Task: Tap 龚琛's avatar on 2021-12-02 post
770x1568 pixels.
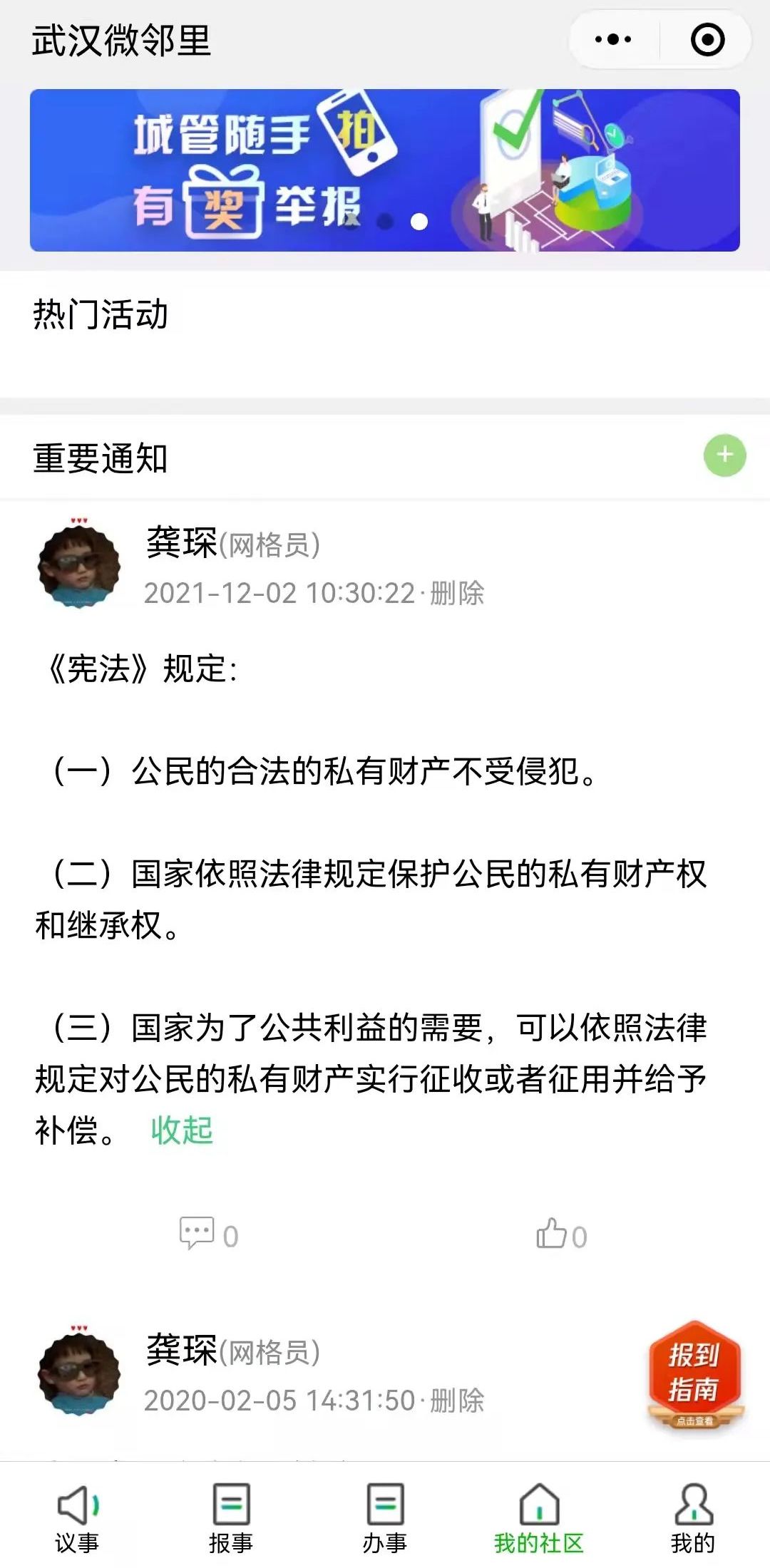Action: pos(79,567)
